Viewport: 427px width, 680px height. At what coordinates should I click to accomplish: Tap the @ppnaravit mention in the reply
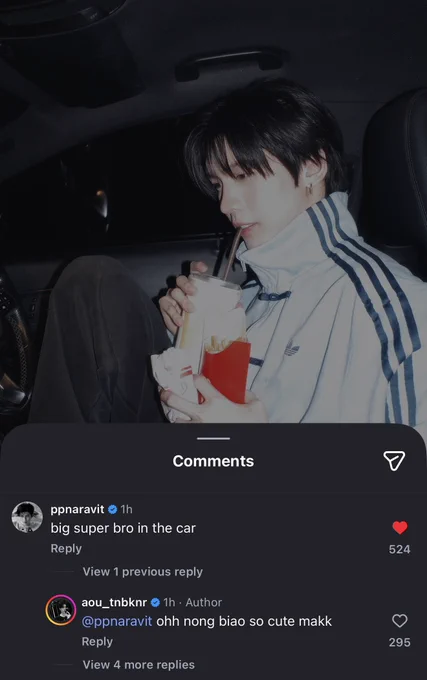point(117,621)
